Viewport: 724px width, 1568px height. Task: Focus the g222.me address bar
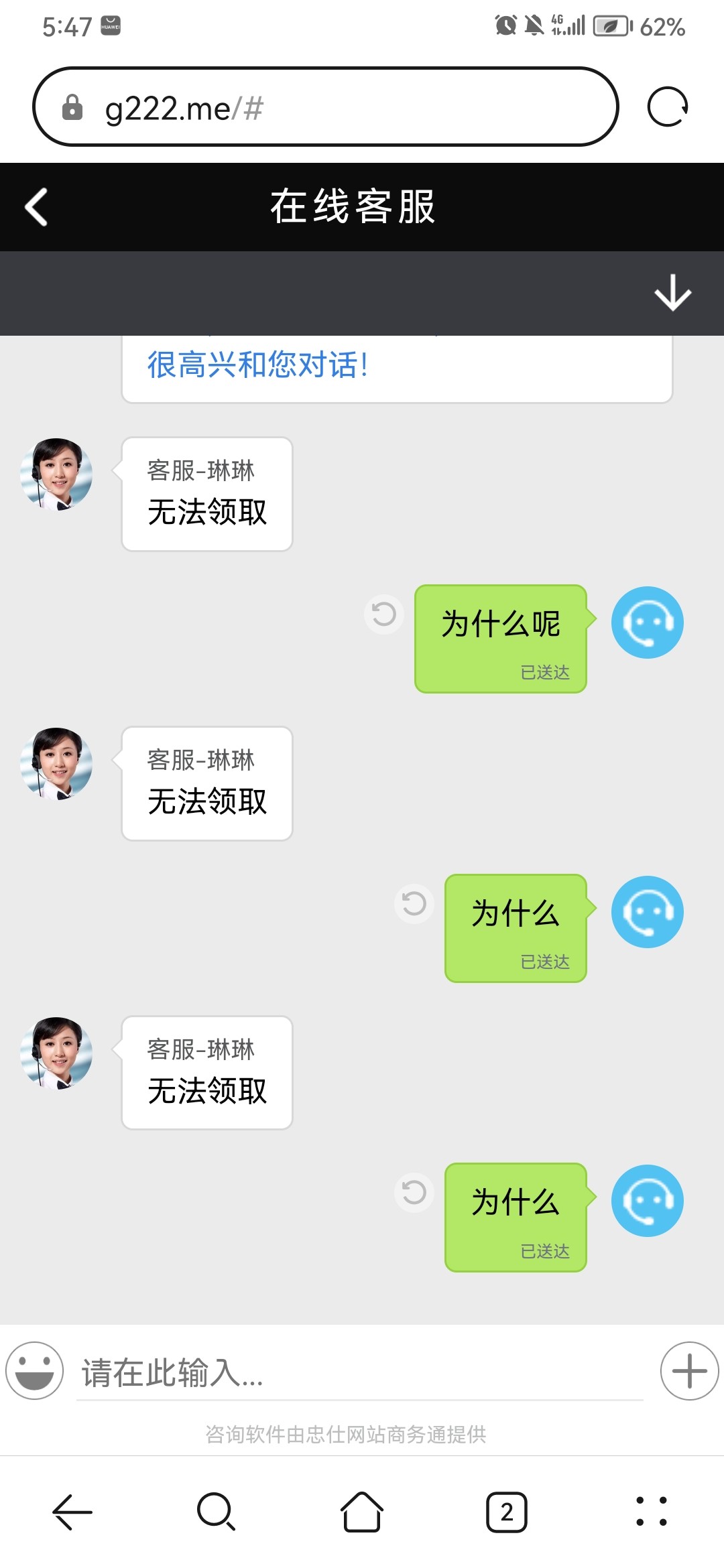coord(325,107)
